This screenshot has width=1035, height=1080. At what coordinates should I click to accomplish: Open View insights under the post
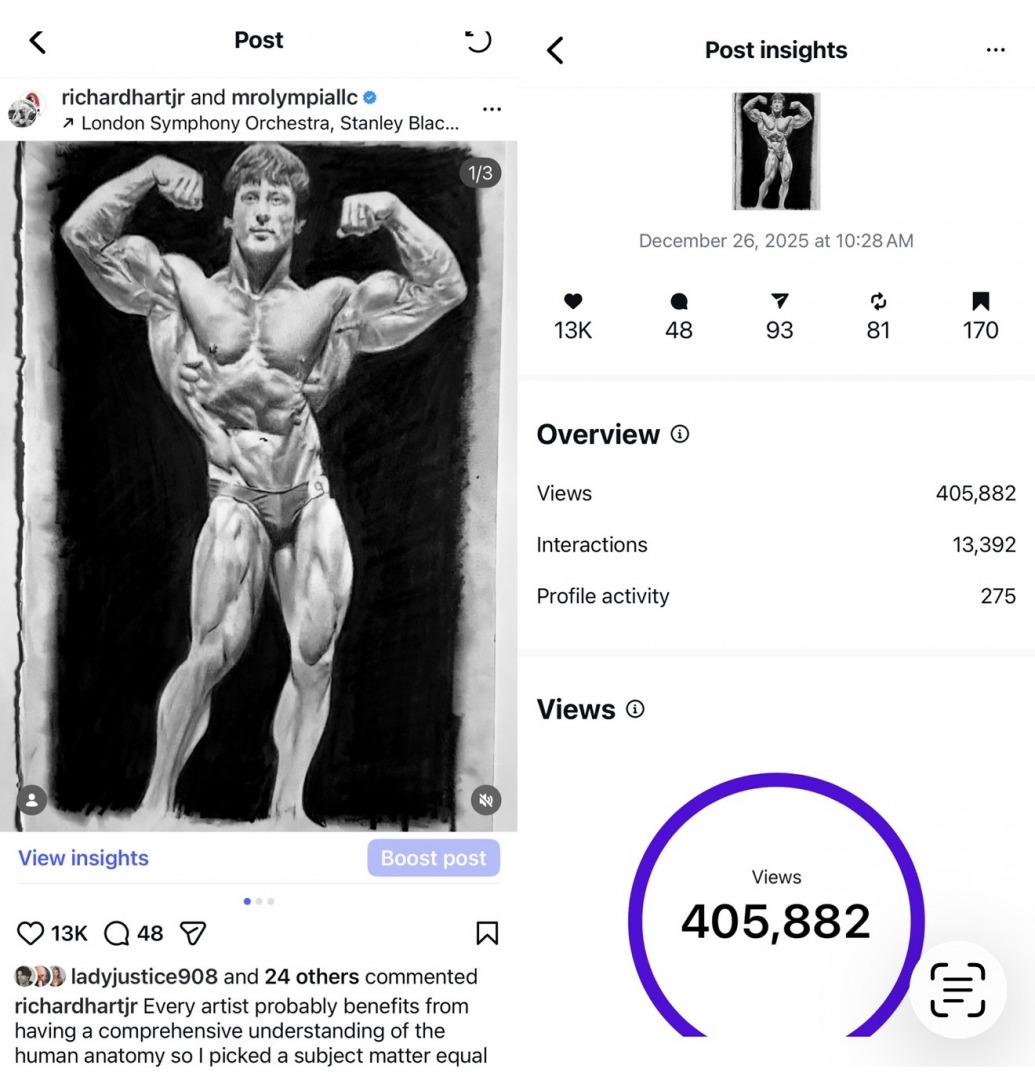[x=83, y=858]
